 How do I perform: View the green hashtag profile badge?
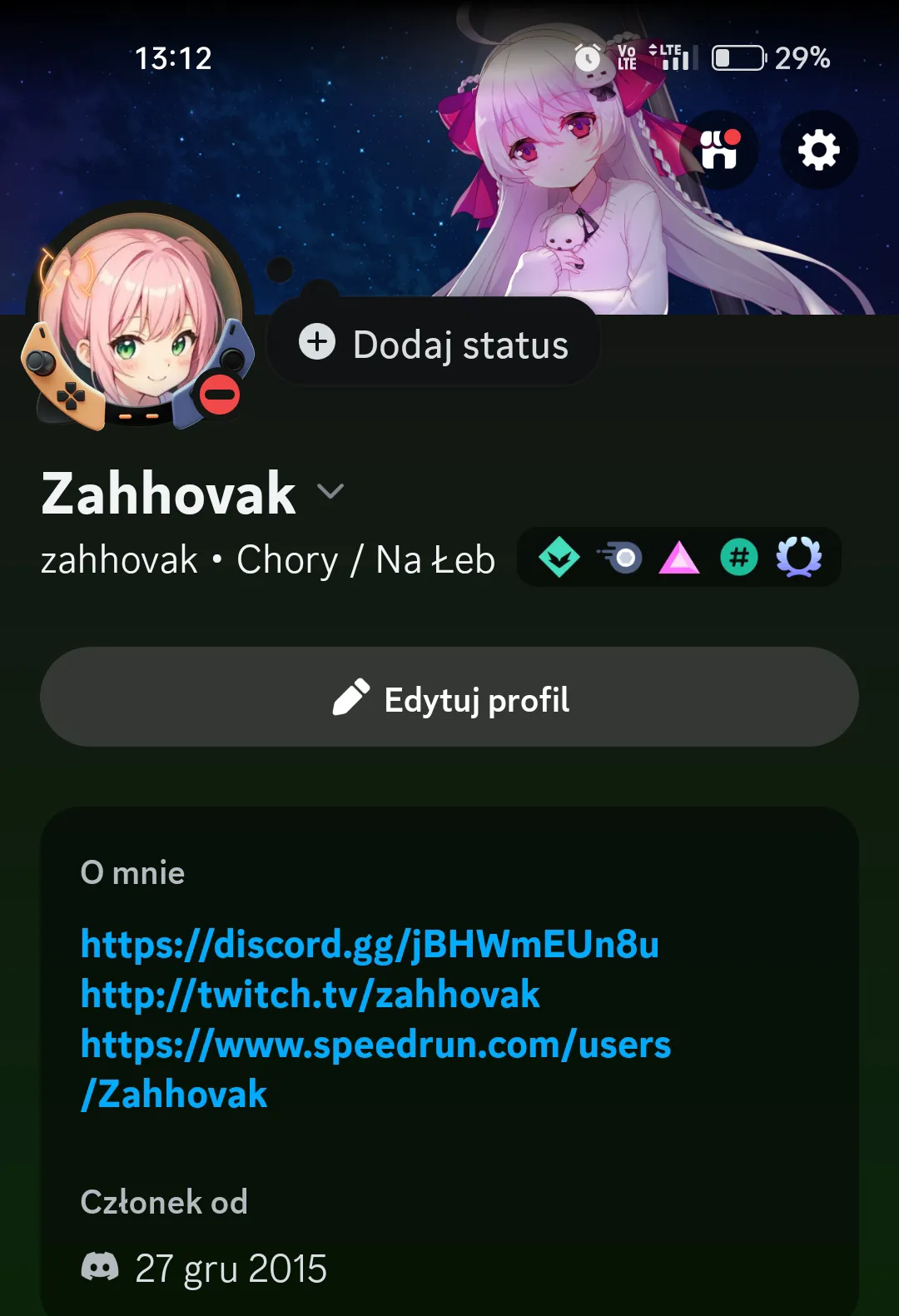point(739,558)
